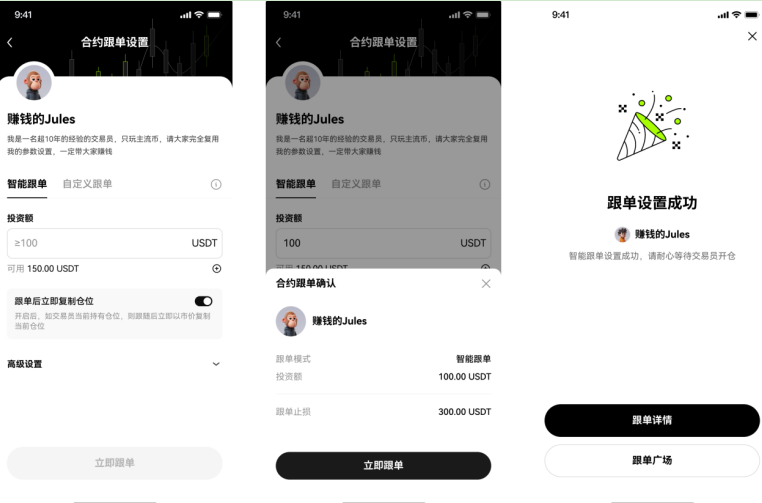762x503 pixels.
Task: Confirm 立即跟单 in the confirmation sheet
Action: [x=383, y=466]
